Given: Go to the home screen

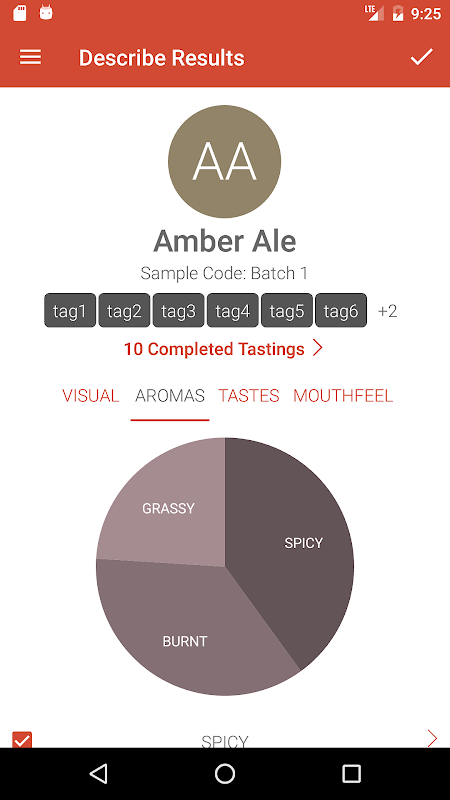Looking at the screenshot, I should [225, 774].
